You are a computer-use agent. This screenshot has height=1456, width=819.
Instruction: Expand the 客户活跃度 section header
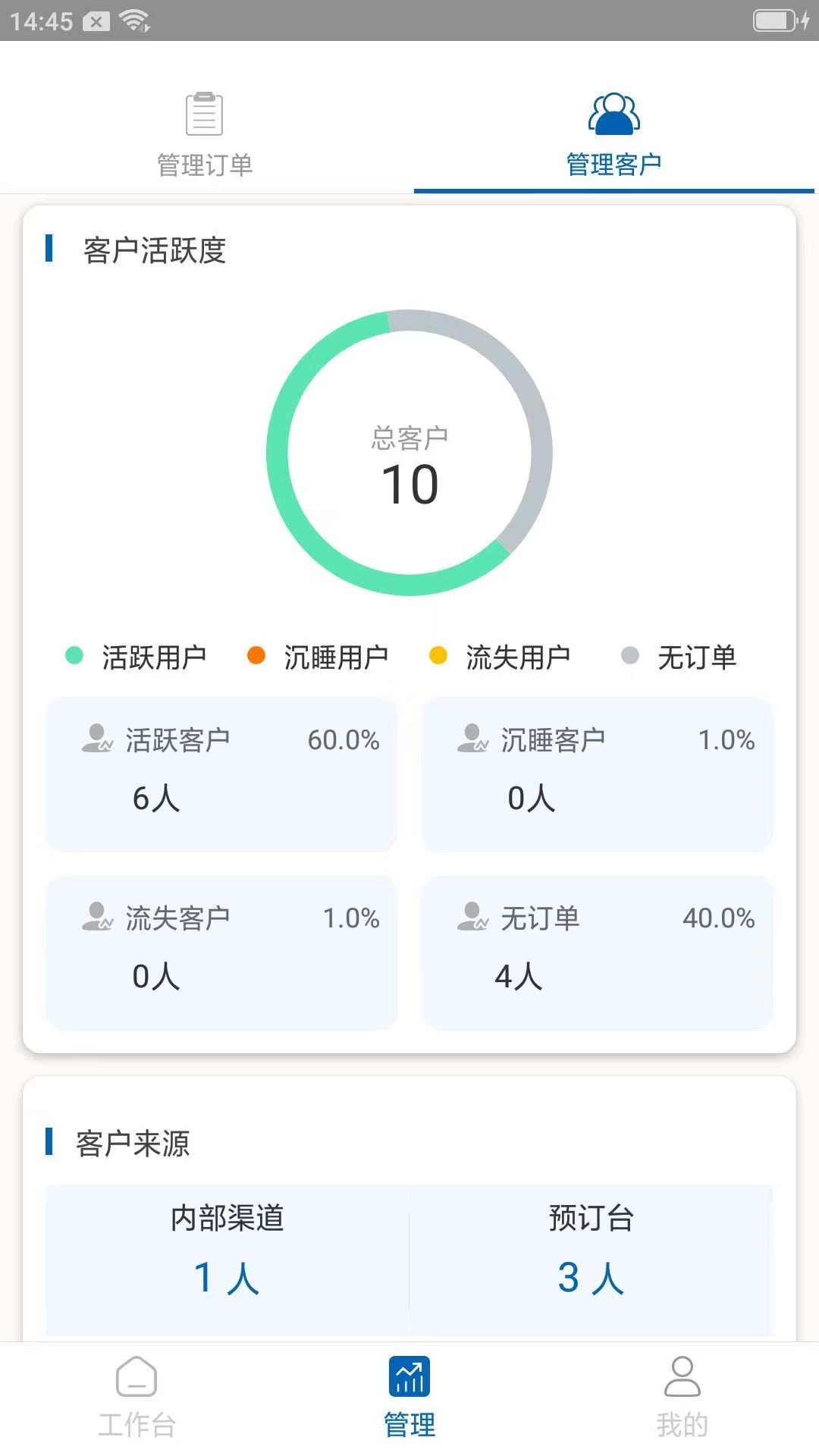(155, 247)
